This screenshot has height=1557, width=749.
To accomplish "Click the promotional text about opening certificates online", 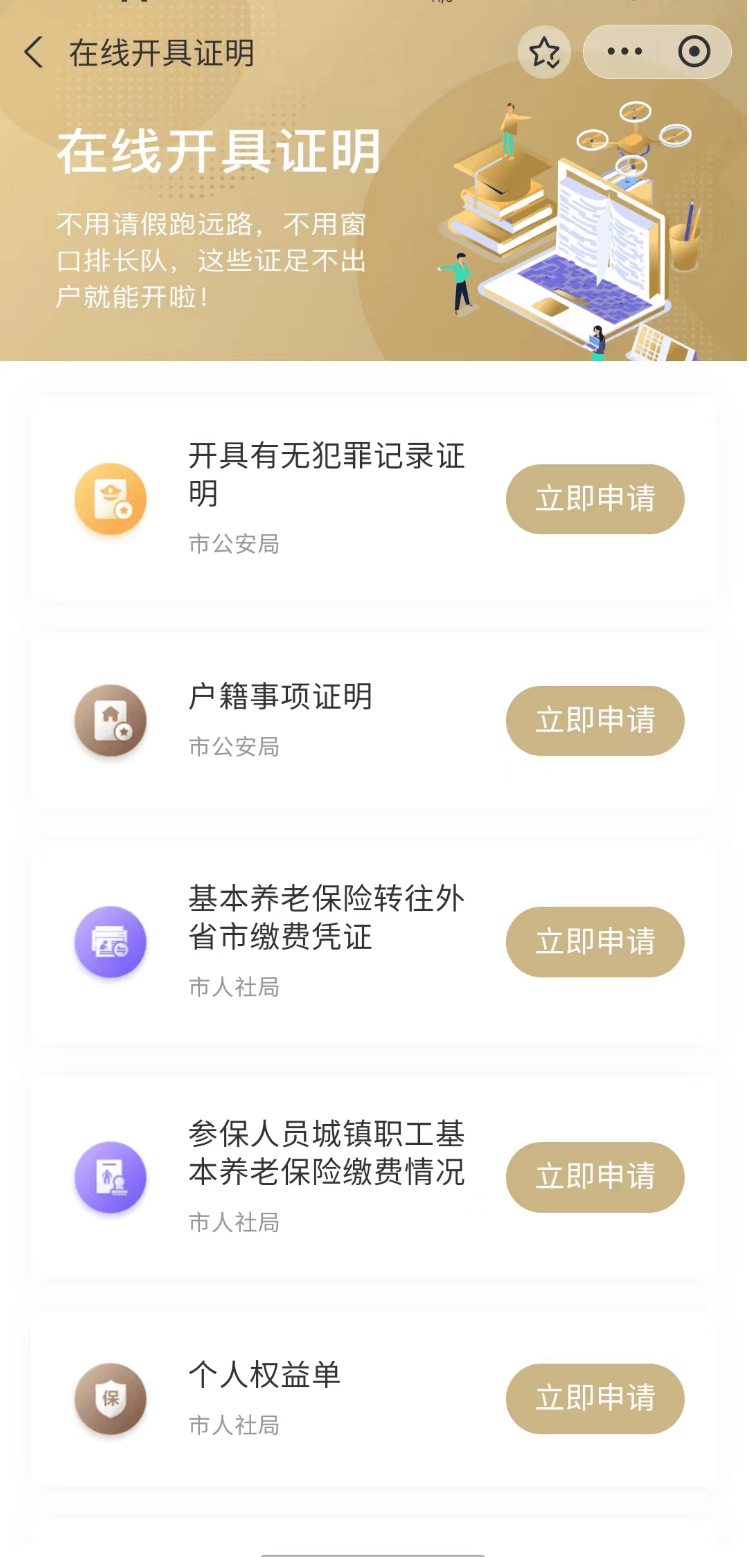I will tap(210, 258).
